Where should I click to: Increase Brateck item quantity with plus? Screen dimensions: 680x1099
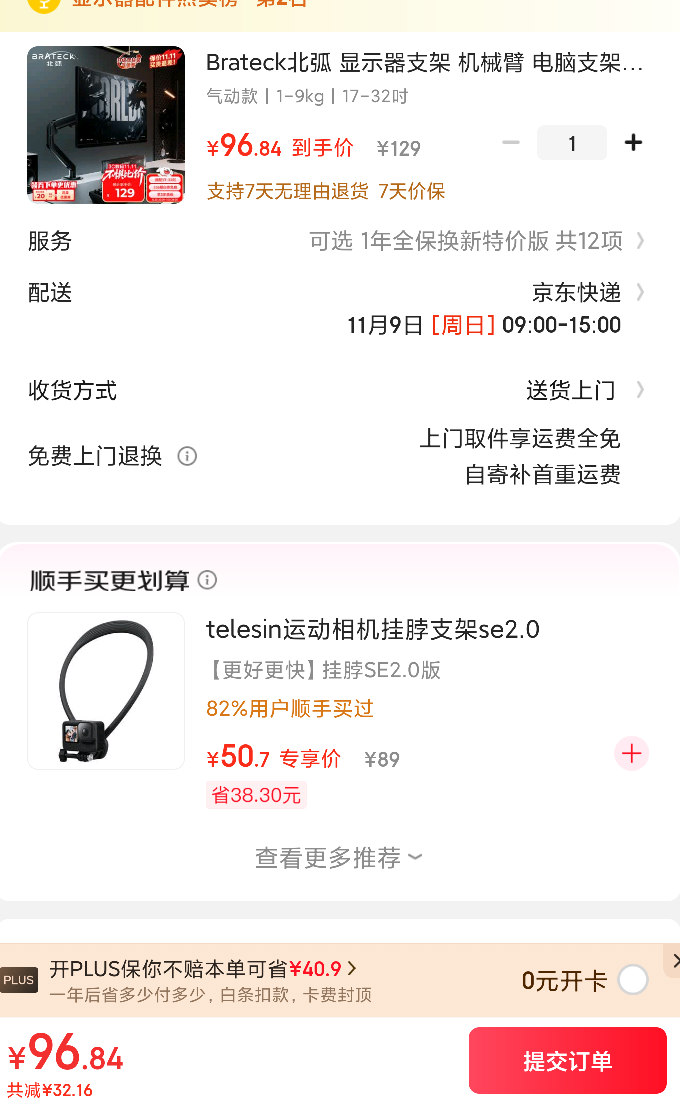(x=633, y=143)
